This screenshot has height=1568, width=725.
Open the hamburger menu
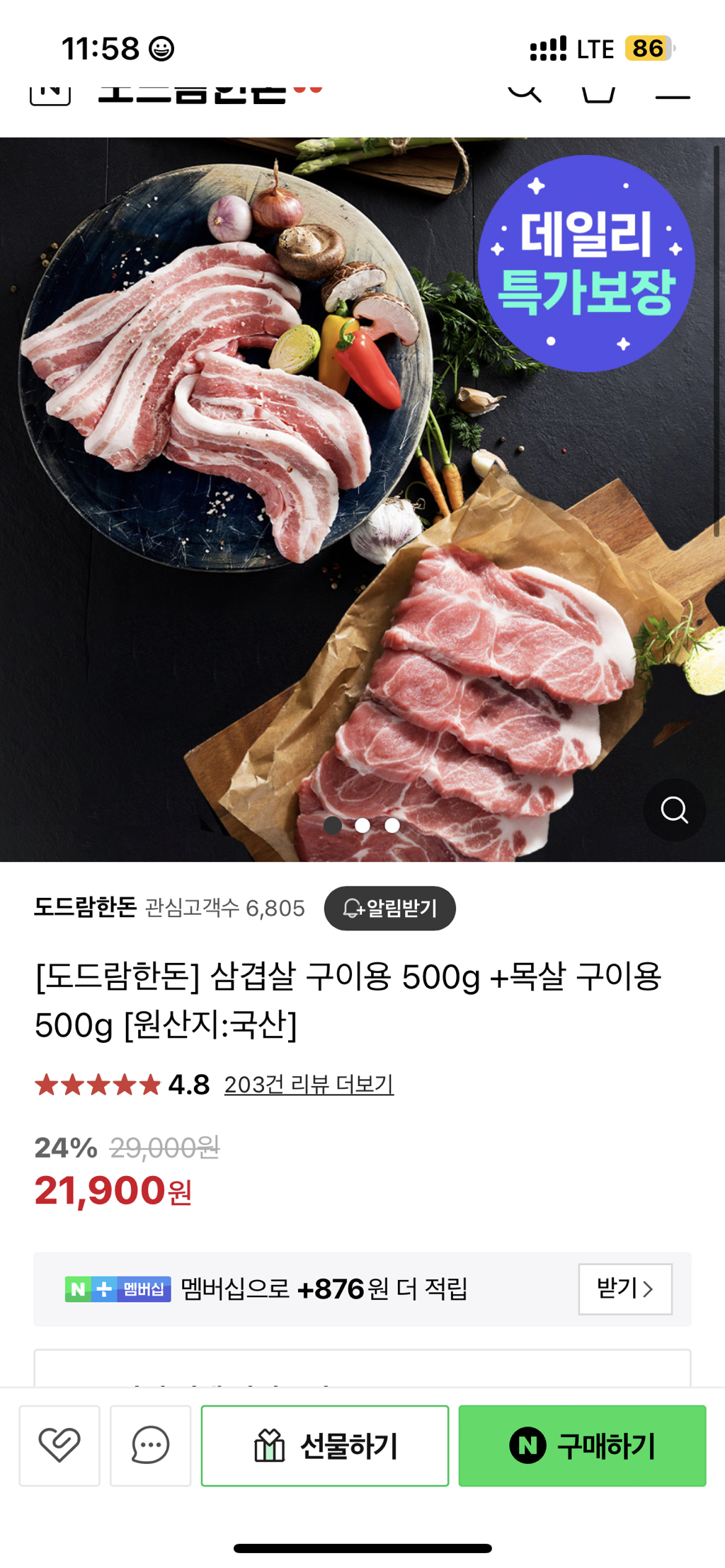click(673, 95)
